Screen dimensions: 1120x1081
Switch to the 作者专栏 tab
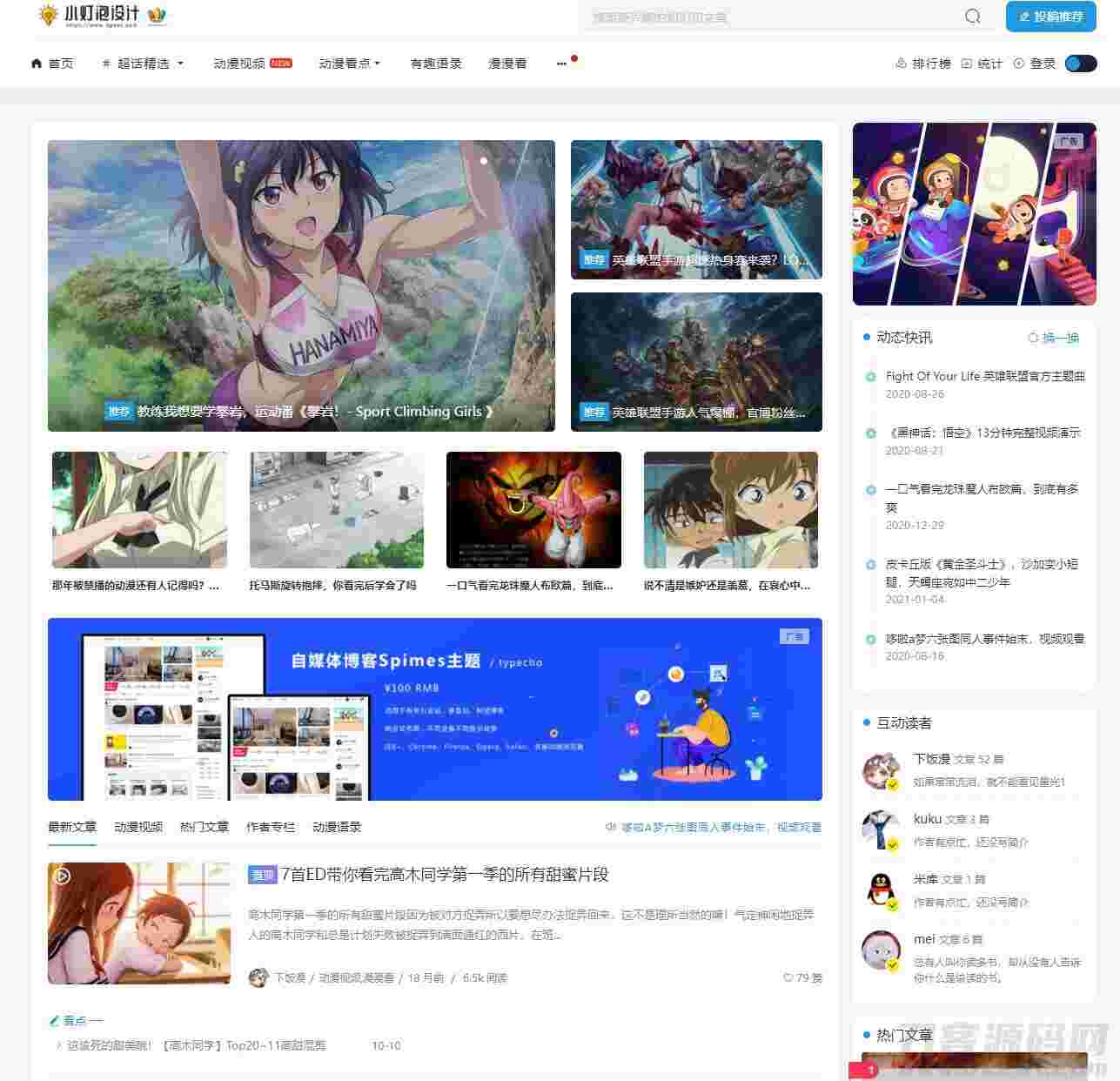270,827
